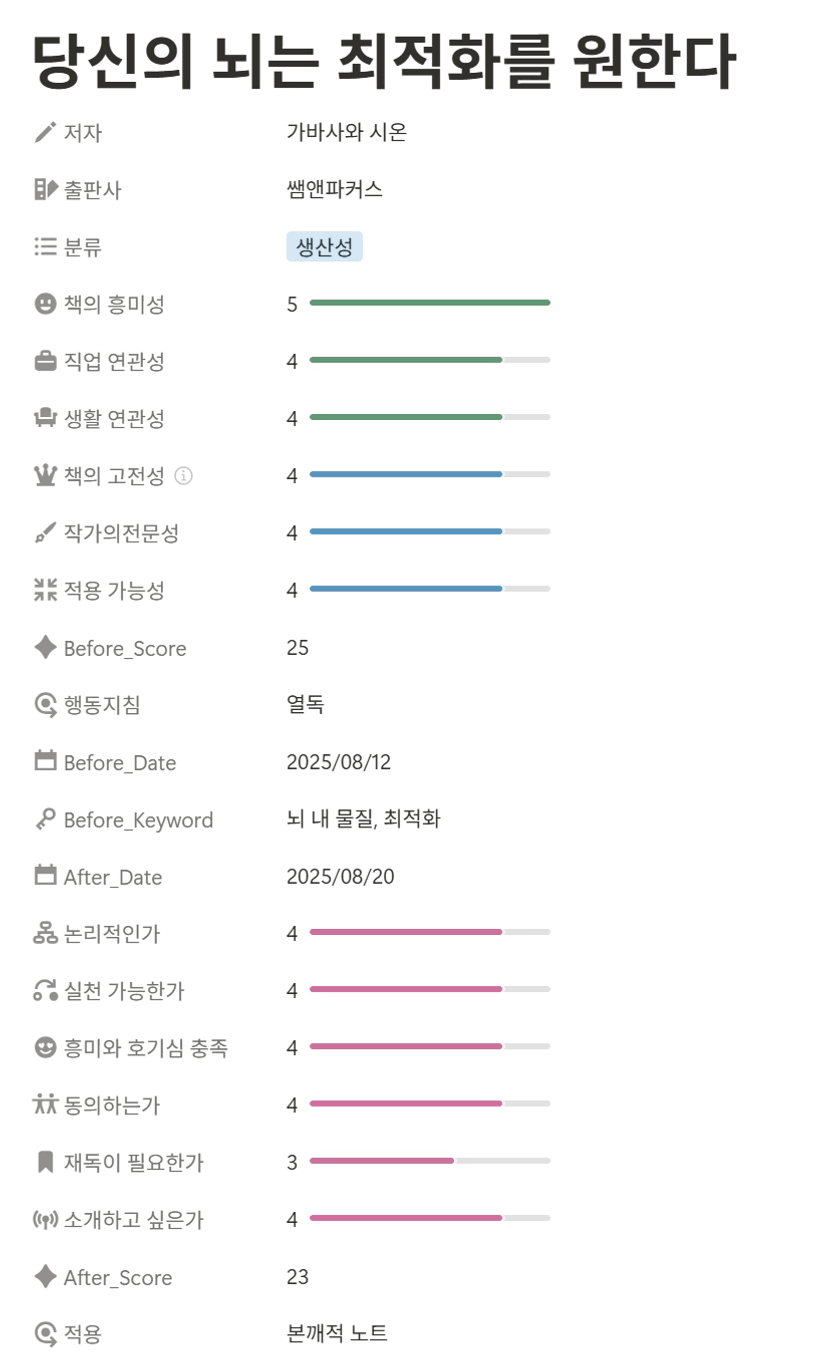
Task: Tap the info icon next to 책의 고전성
Action: point(183,476)
